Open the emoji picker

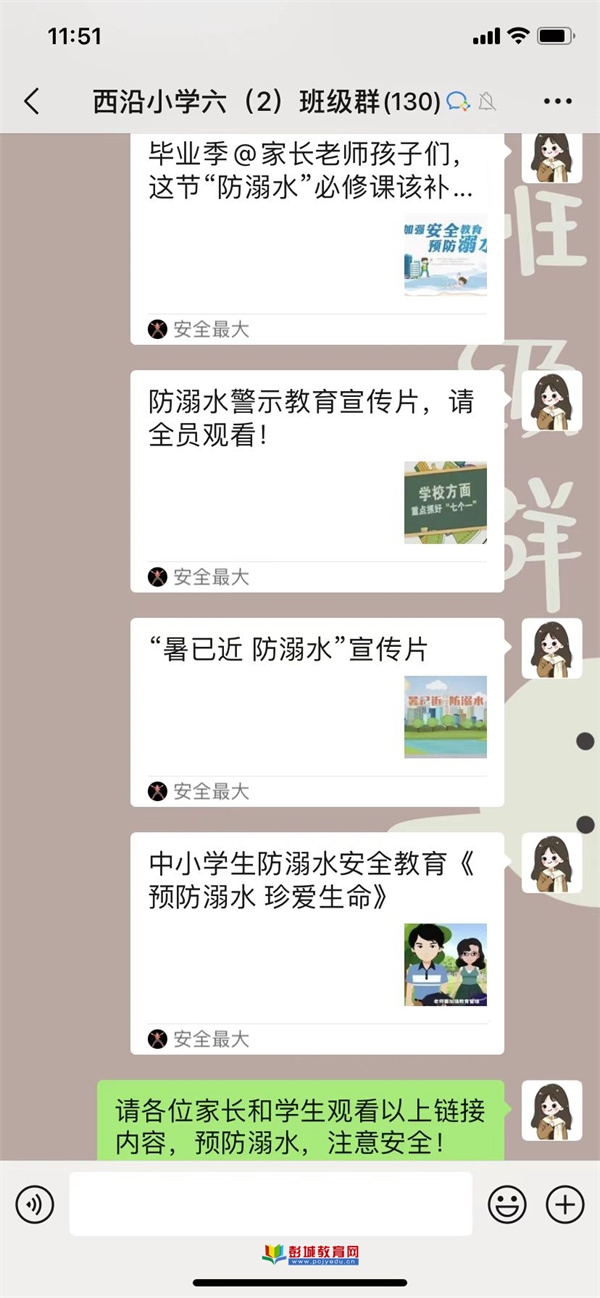pyautogui.click(x=507, y=1204)
